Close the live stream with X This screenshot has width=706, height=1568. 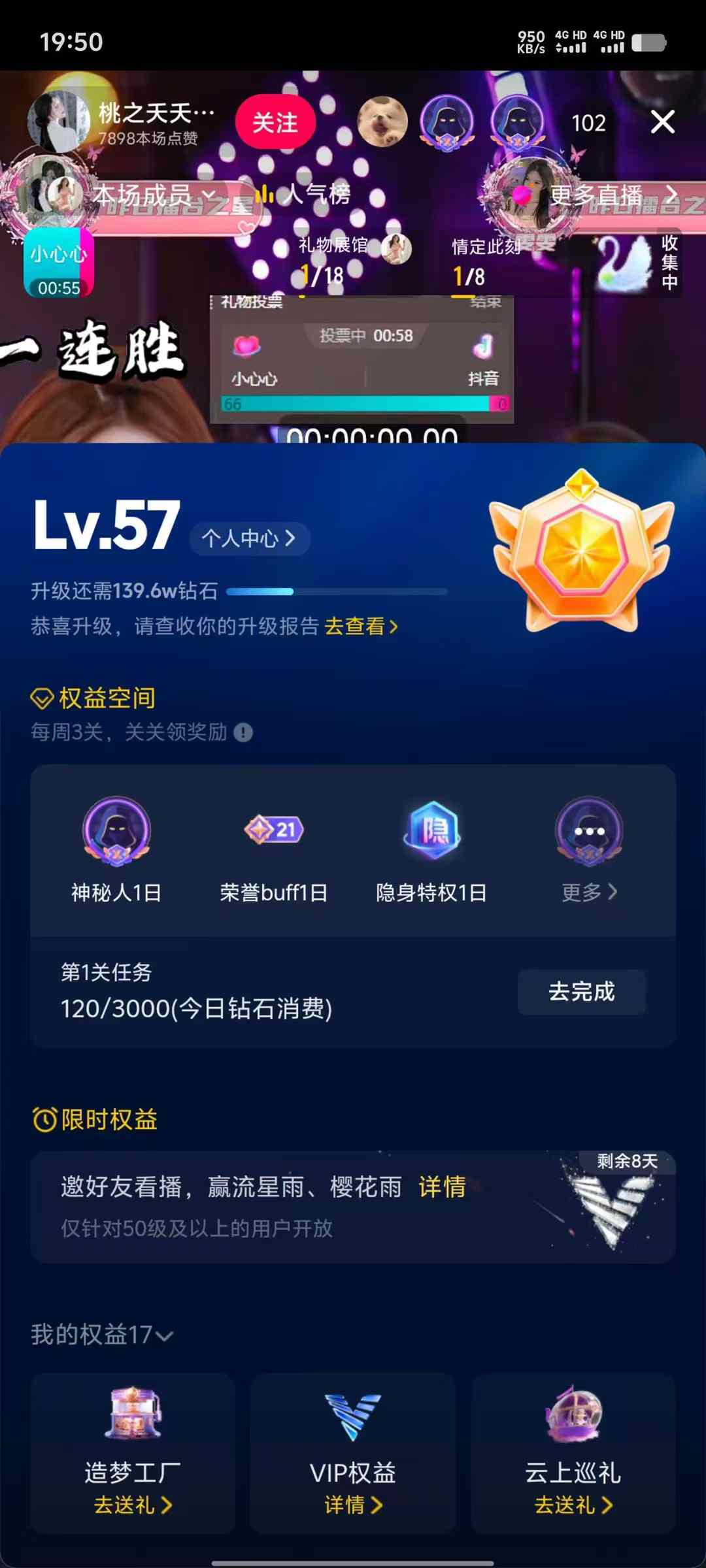point(663,122)
